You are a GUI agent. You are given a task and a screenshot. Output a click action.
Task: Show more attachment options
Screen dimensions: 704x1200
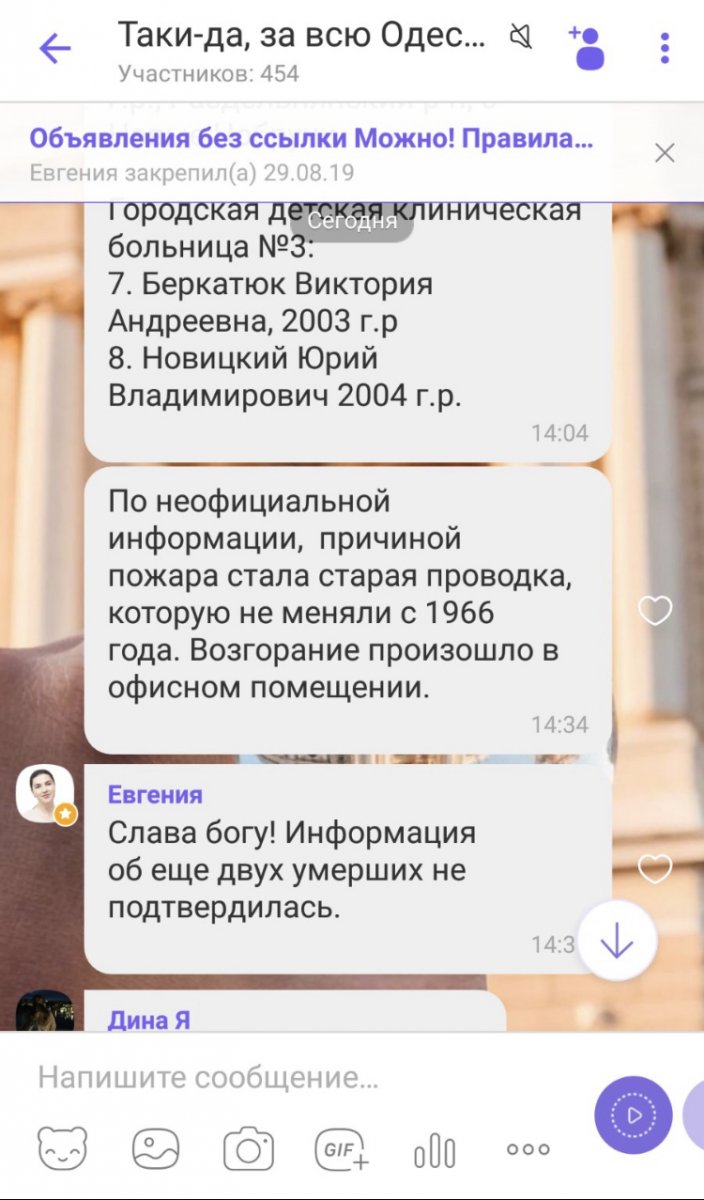(x=528, y=1150)
